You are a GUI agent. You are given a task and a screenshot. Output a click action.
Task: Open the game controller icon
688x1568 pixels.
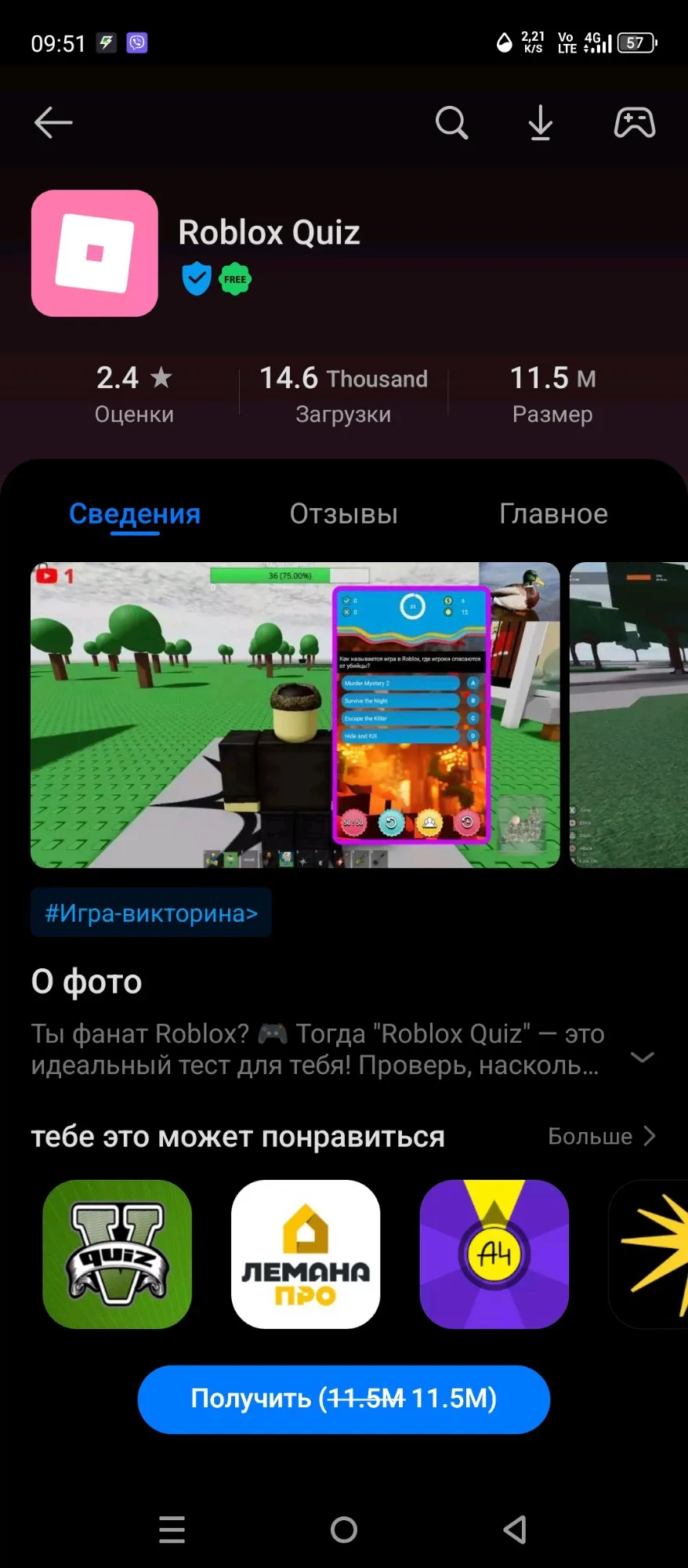635,122
